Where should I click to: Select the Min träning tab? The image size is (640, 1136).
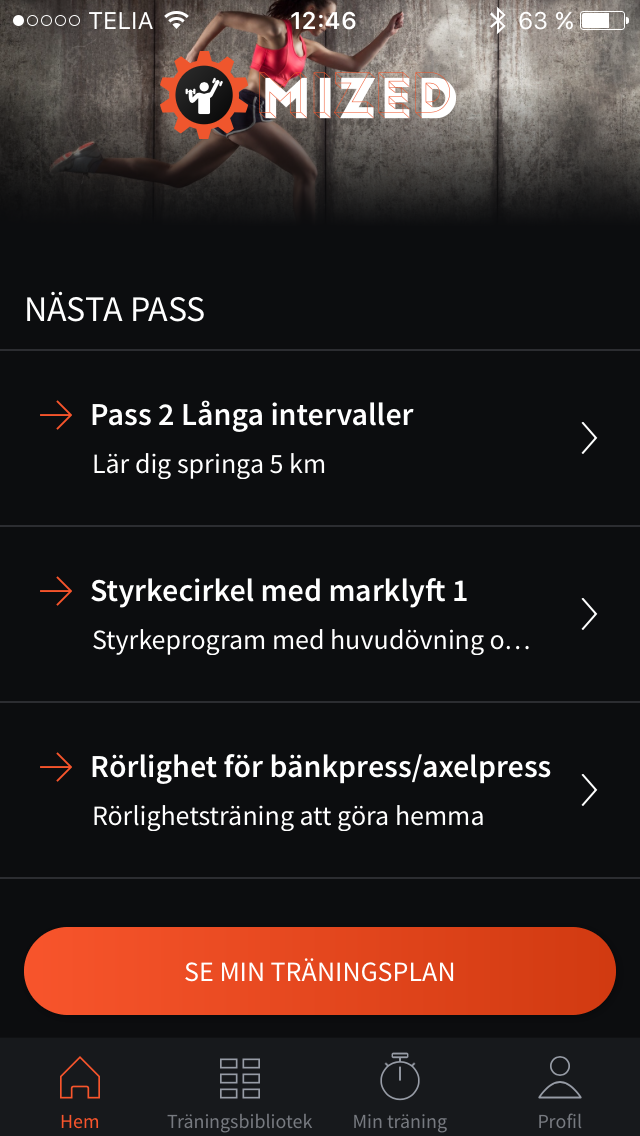point(400,1090)
